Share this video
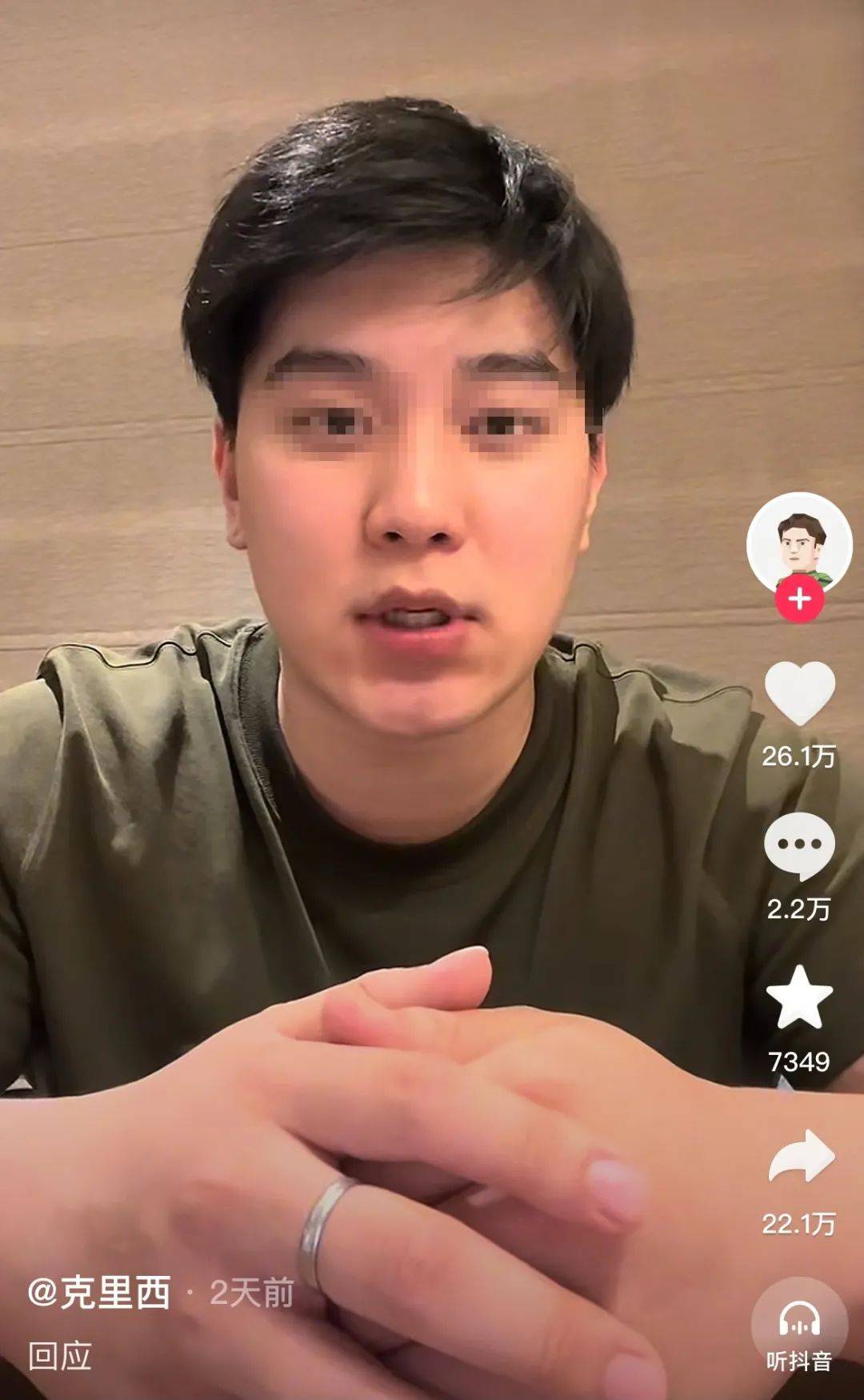This screenshot has height=1400, width=864. (x=801, y=1156)
